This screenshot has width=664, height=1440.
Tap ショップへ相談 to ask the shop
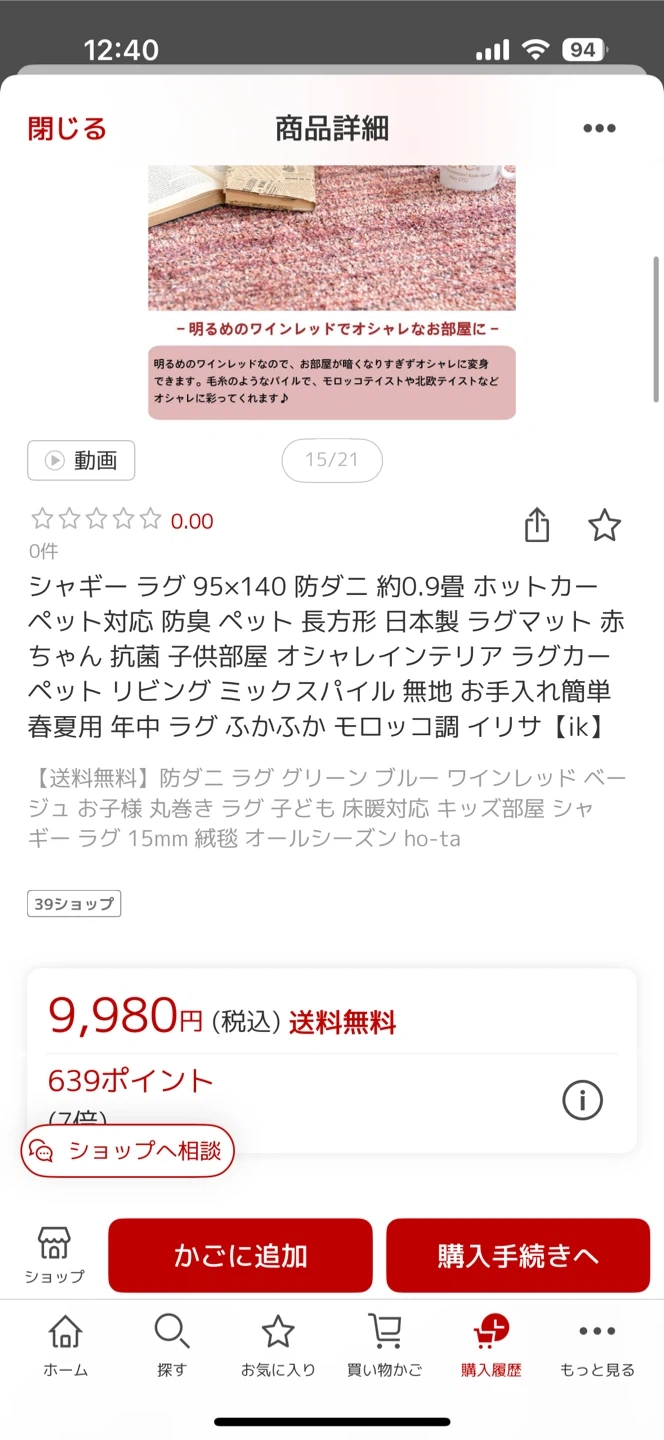128,1150
